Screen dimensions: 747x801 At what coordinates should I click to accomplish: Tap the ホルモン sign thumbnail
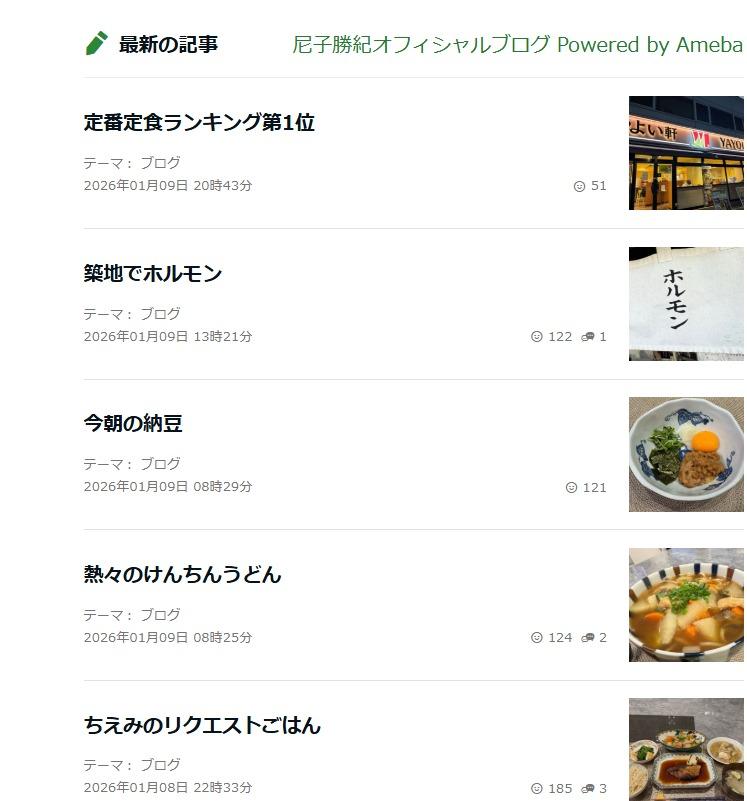[686, 304]
